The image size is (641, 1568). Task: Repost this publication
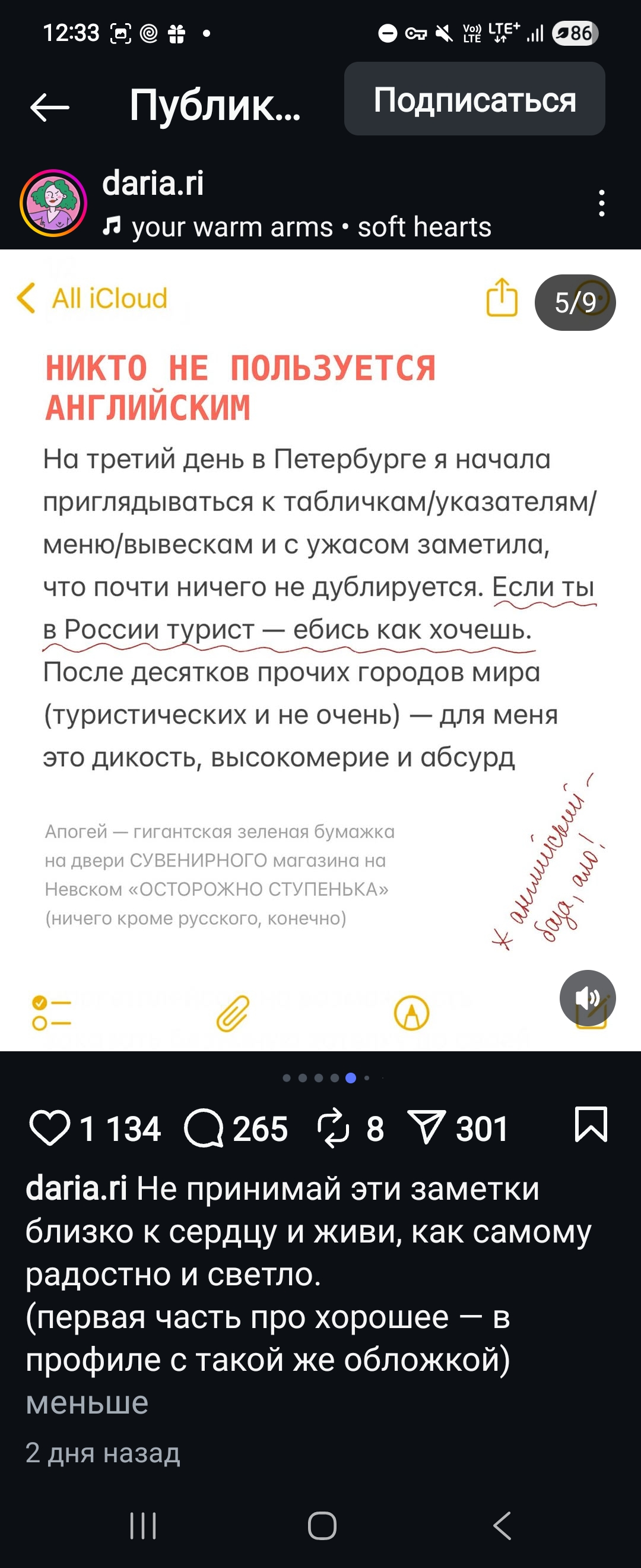[x=332, y=1128]
